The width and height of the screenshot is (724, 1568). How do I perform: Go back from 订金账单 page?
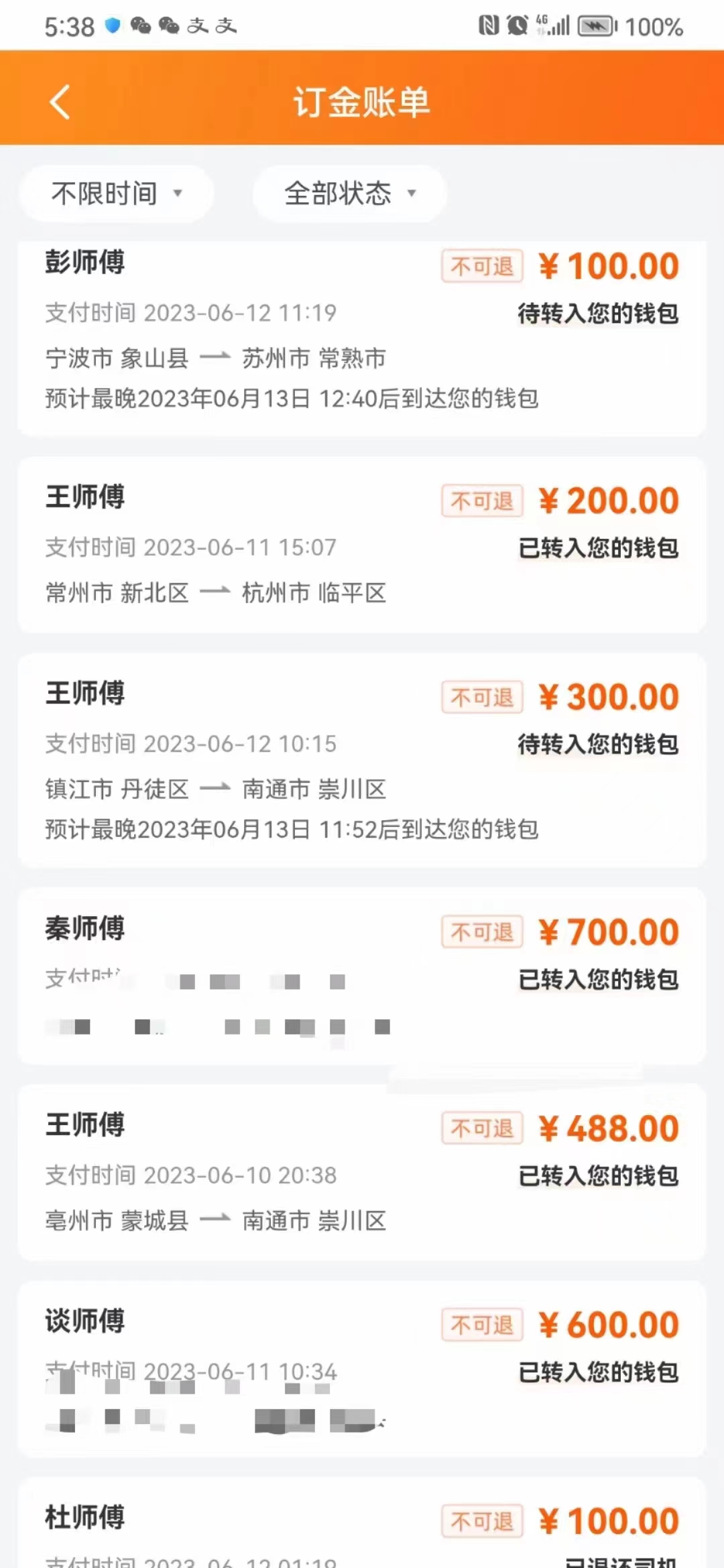pyautogui.click(x=60, y=103)
